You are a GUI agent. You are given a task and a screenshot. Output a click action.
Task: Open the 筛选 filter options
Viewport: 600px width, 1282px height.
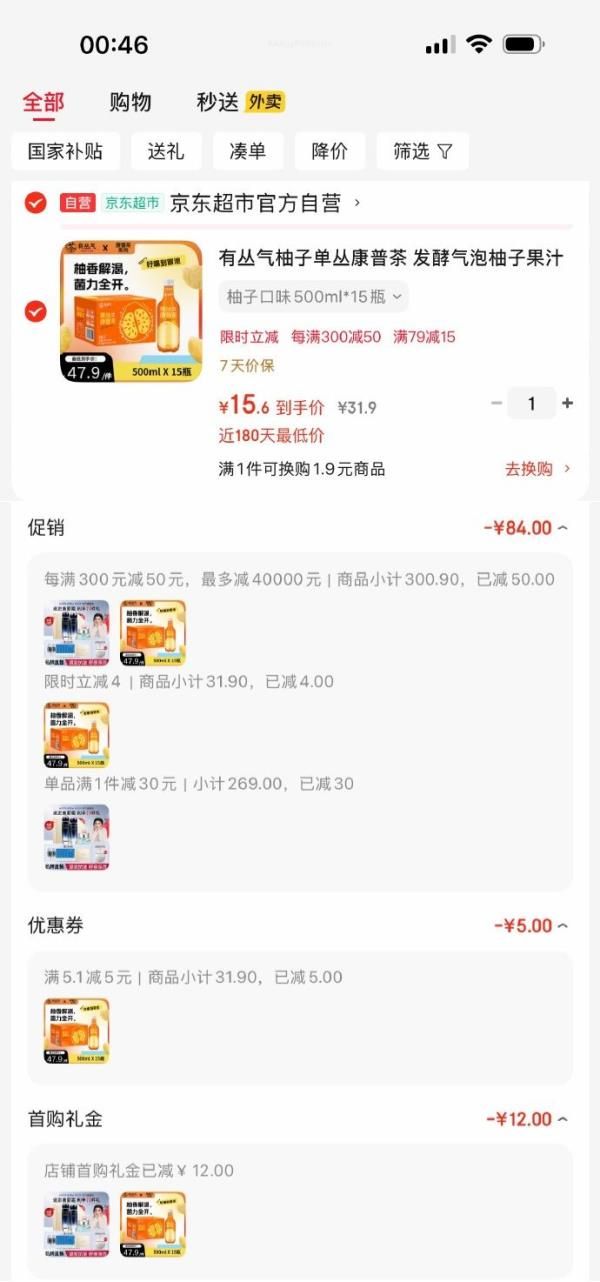[x=422, y=151]
